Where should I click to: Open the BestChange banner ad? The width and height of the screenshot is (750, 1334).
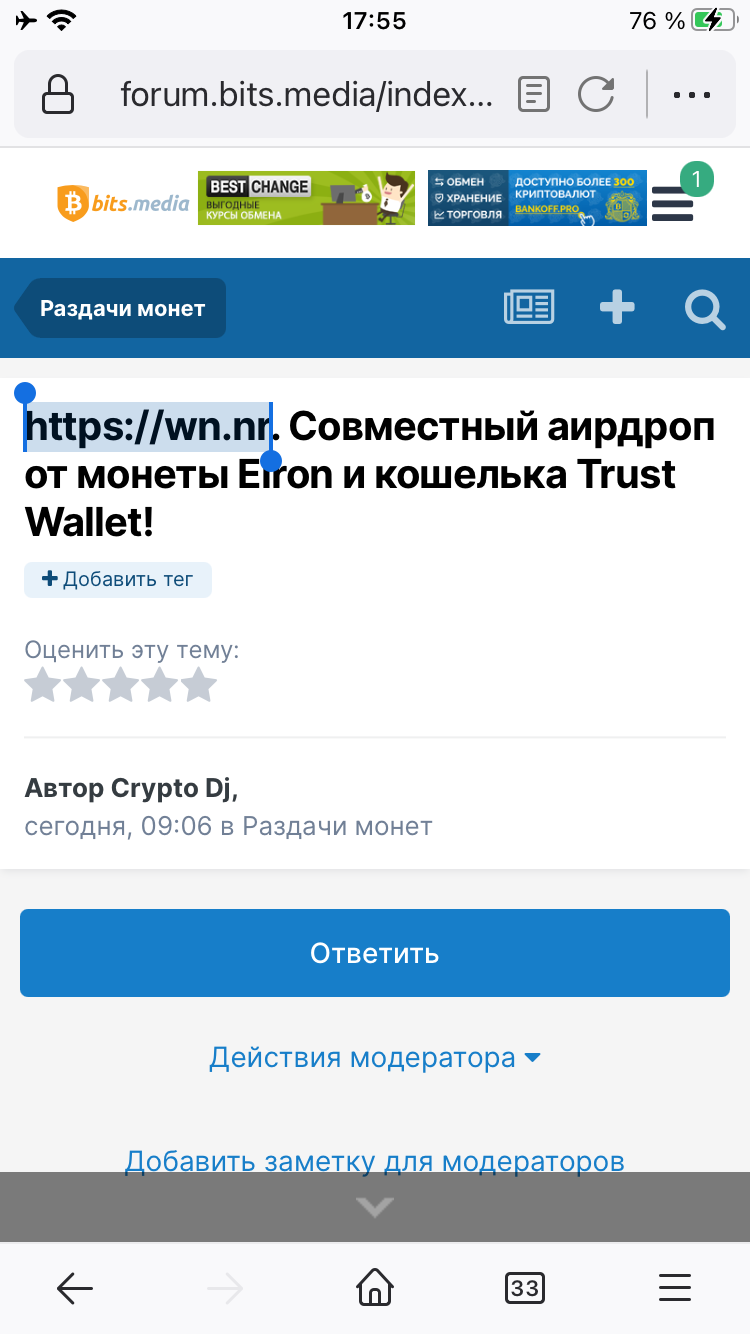coord(306,198)
